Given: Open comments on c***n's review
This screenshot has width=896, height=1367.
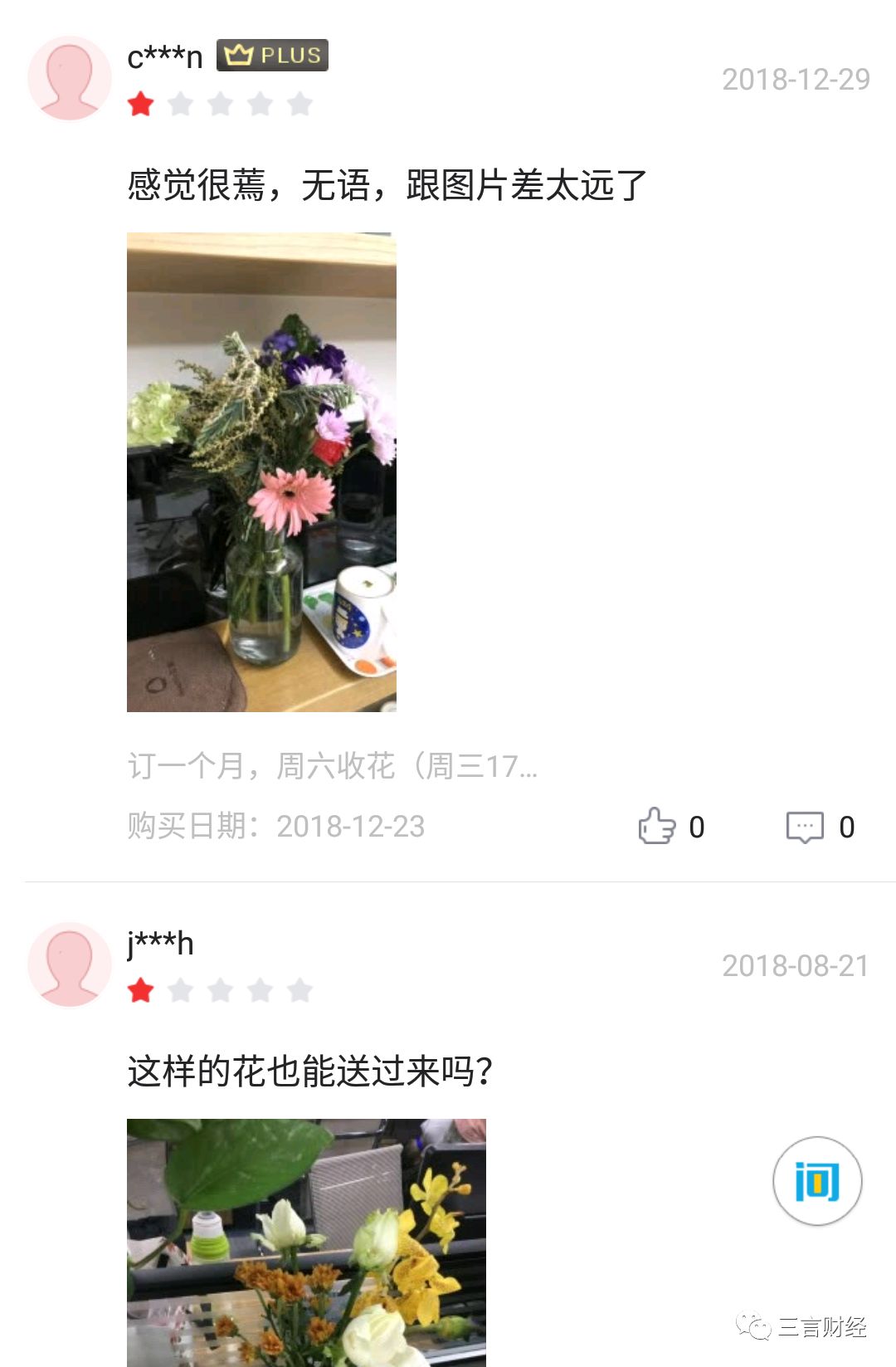Looking at the screenshot, I should (805, 827).
